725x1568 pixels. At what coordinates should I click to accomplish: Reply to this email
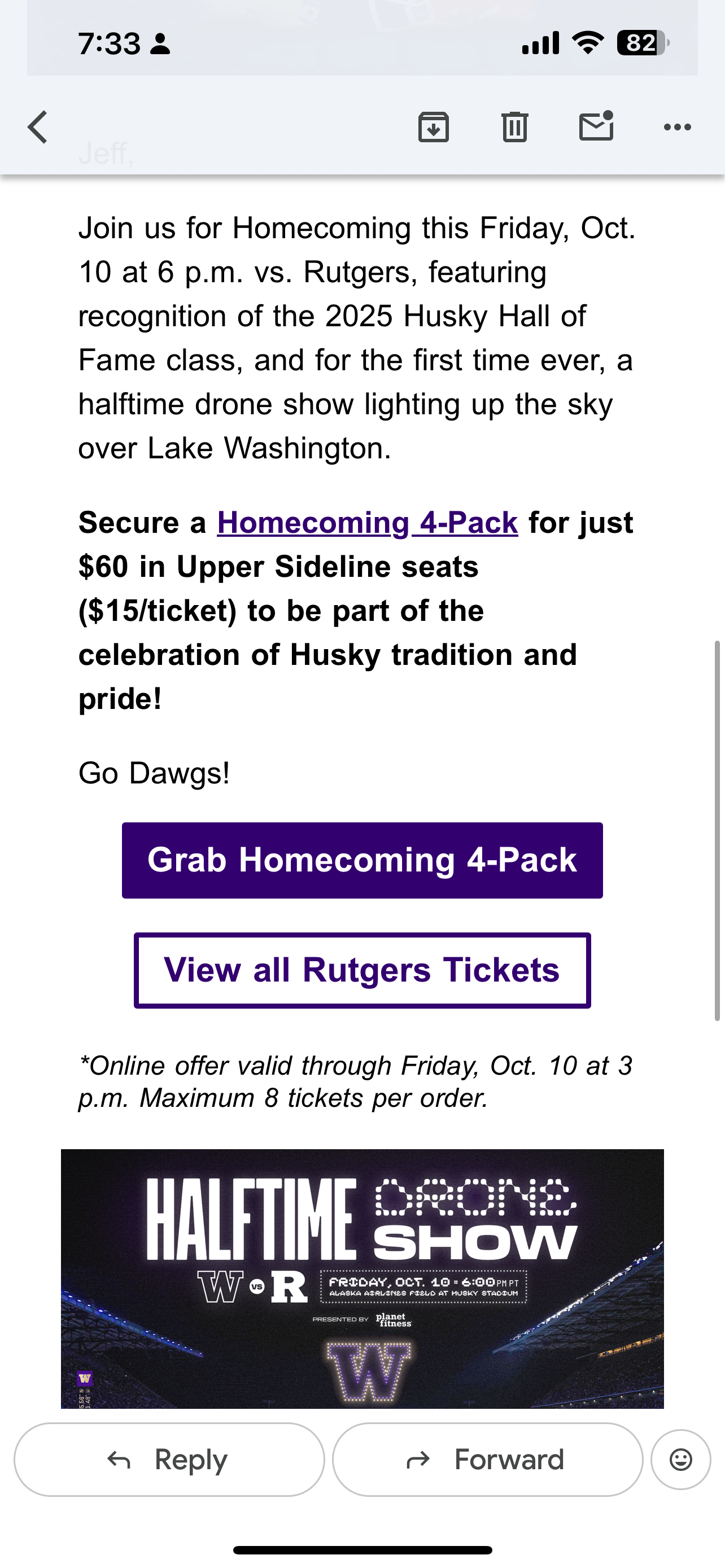pyautogui.click(x=169, y=1459)
